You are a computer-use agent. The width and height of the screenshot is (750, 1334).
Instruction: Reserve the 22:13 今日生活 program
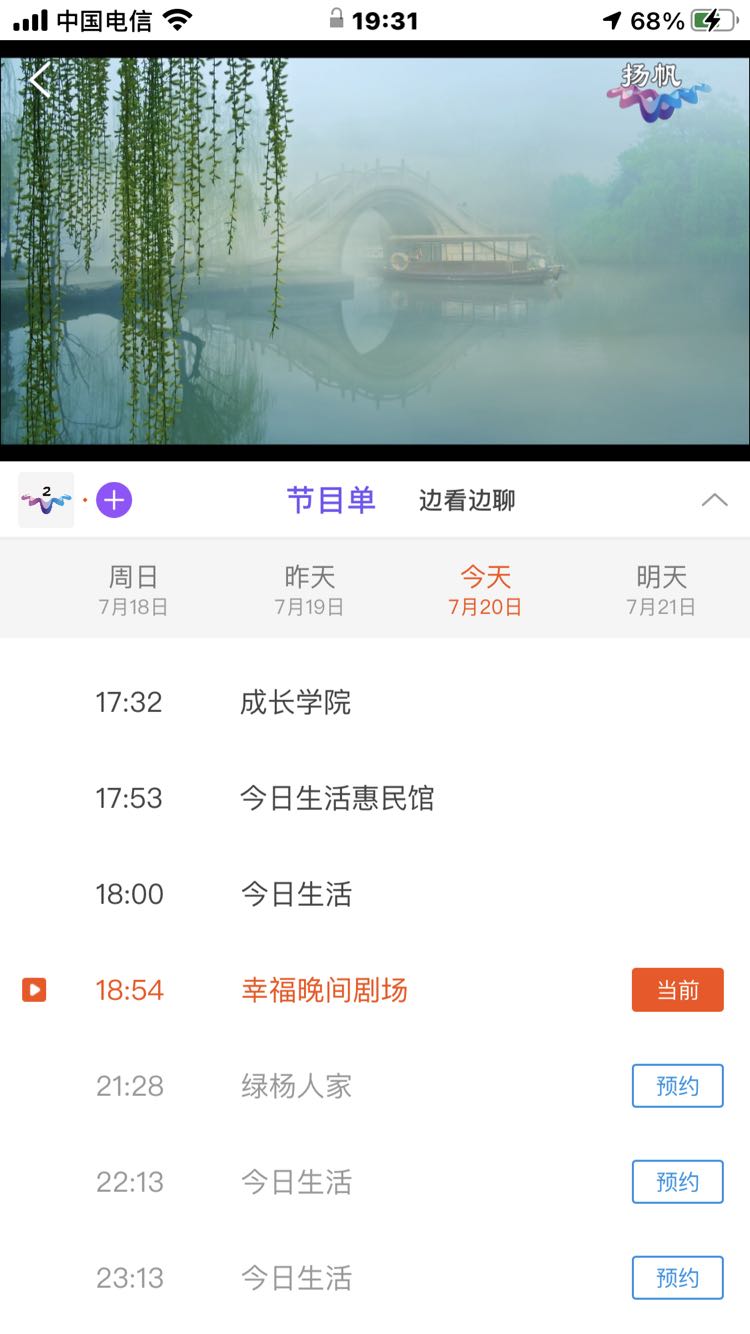tap(677, 1182)
